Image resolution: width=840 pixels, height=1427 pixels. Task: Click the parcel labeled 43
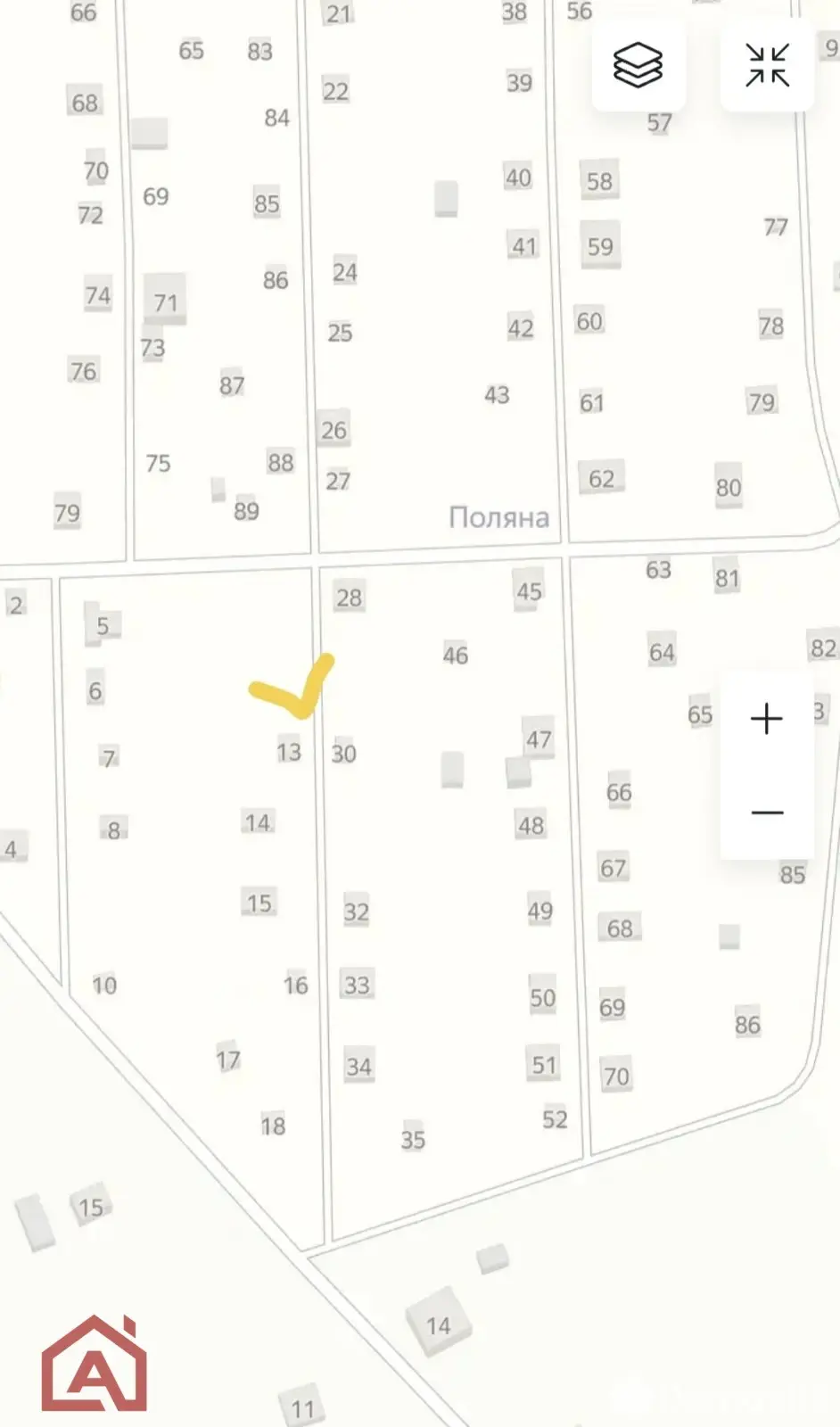[497, 393]
